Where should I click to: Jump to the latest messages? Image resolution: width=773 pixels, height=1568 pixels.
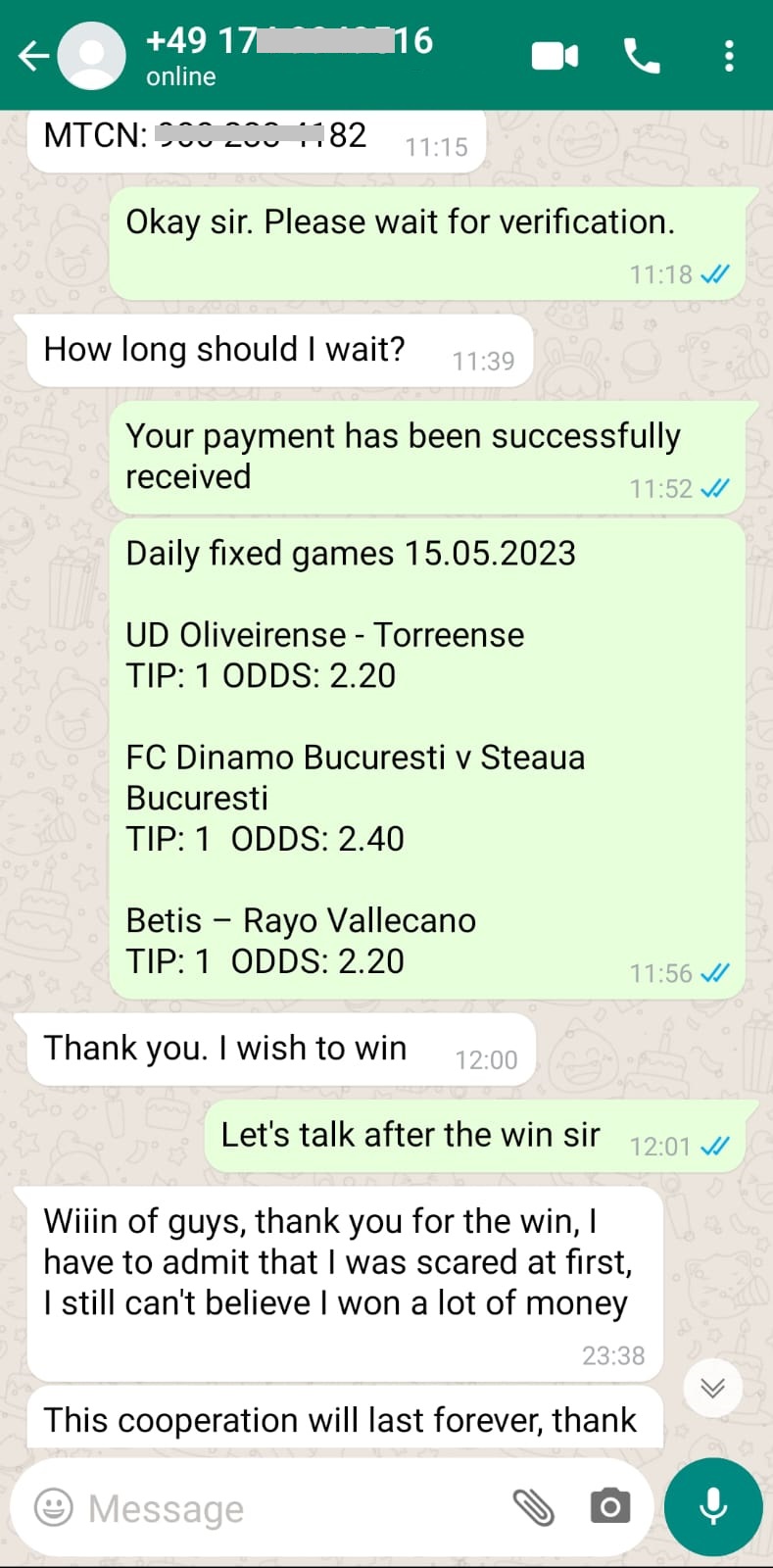pos(712,1388)
